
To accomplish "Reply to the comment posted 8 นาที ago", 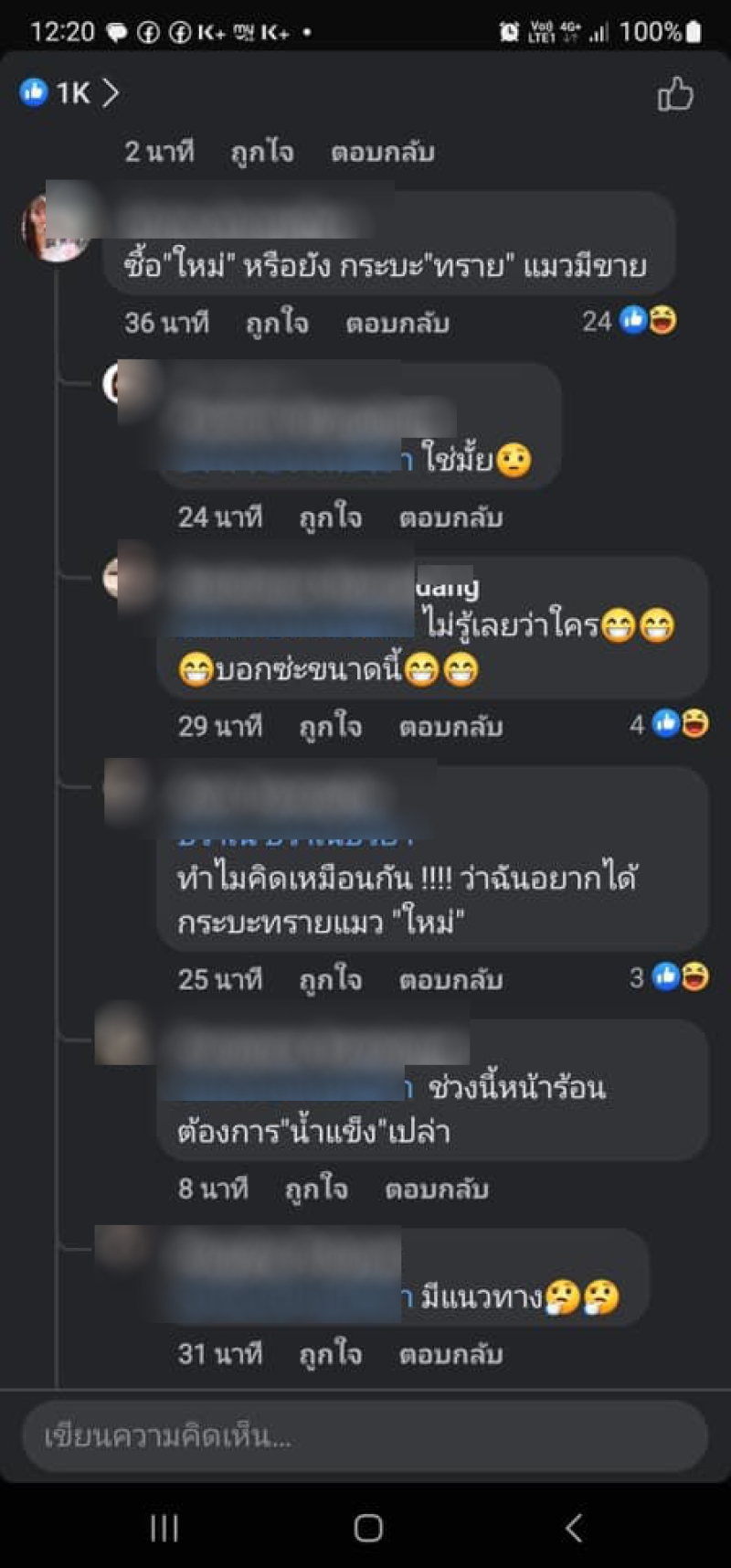I will point(436,1189).
